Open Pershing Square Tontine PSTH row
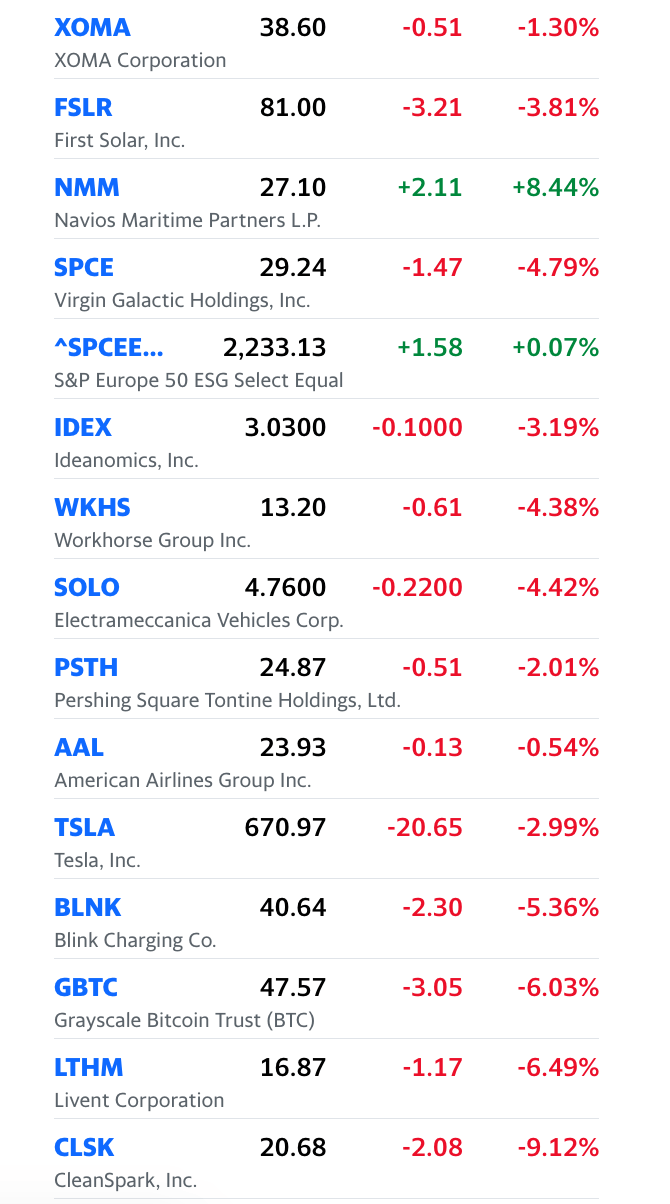670x1204 pixels. [x=86, y=668]
